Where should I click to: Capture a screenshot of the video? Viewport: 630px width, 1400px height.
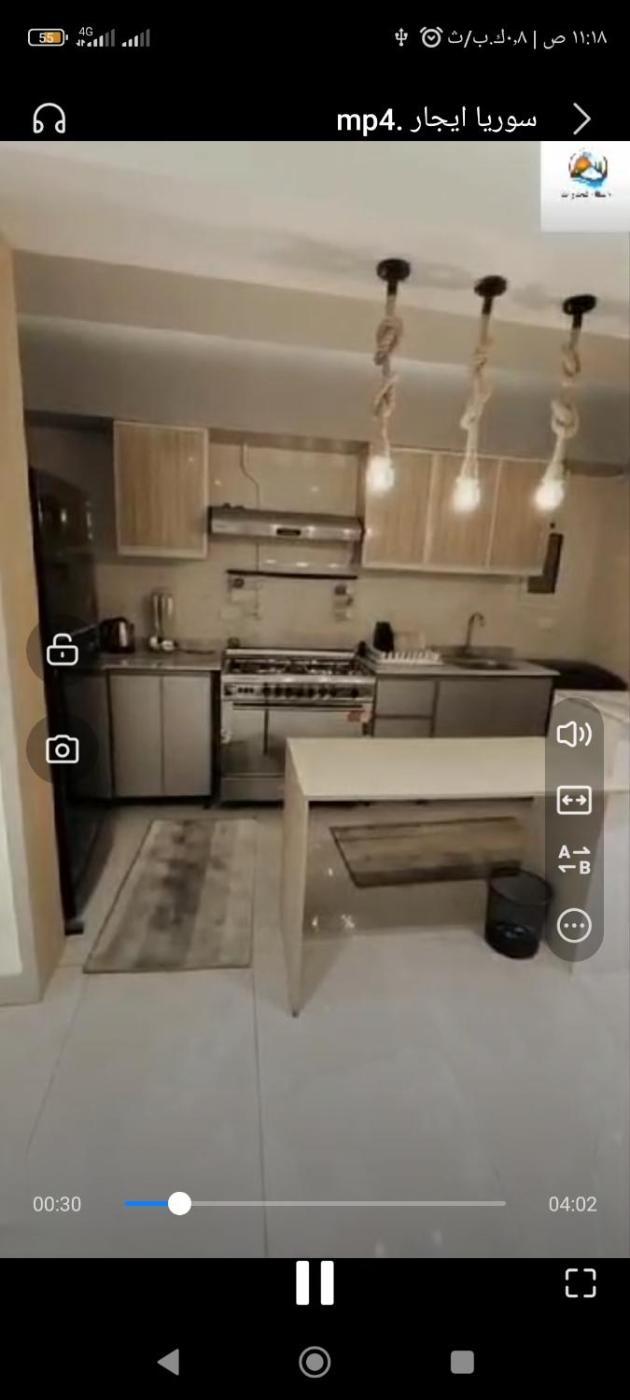pyautogui.click(x=62, y=749)
